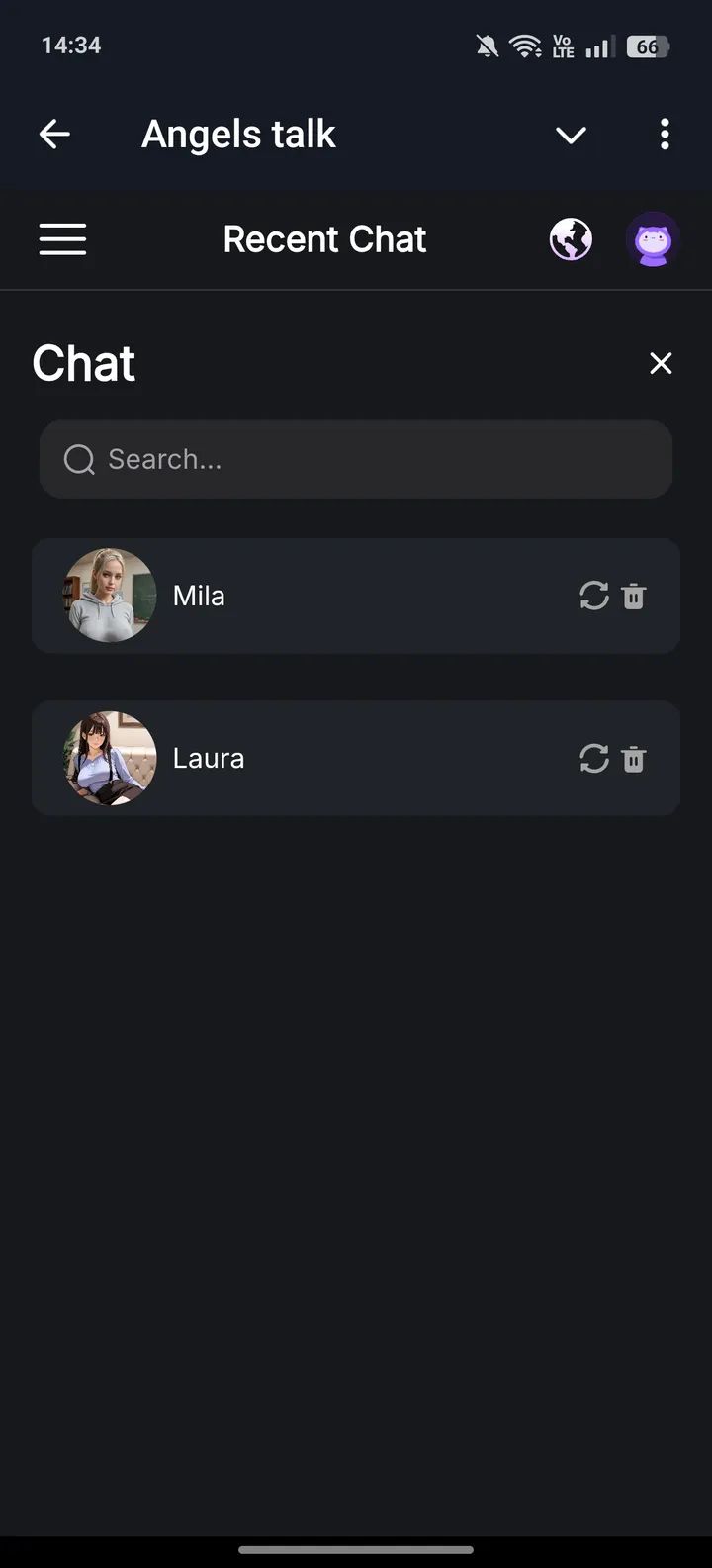712x1568 pixels.
Task: Tap the back arrow
Action: 54,134
